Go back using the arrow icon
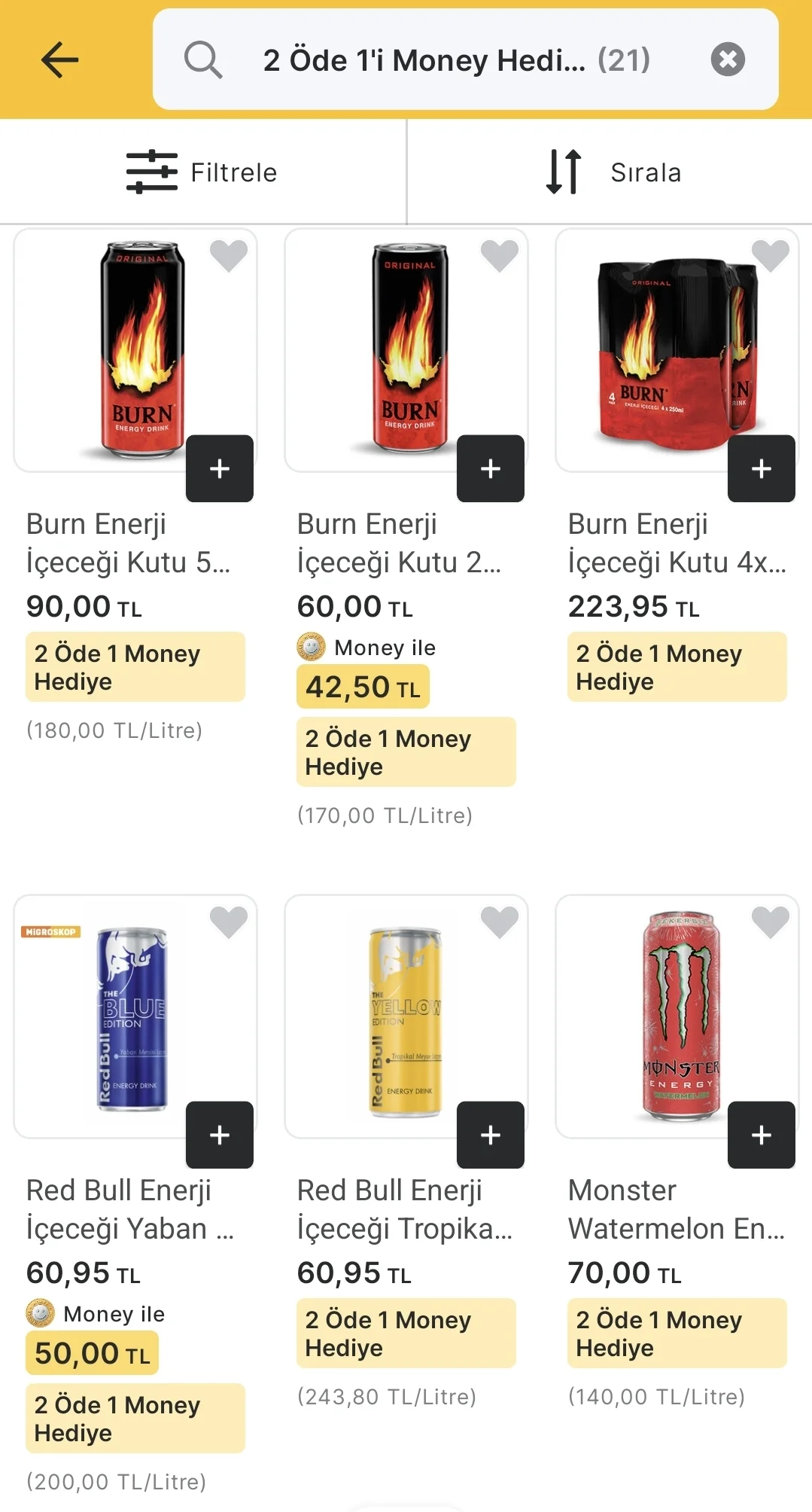This screenshot has width=812, height=1512. point(59,59)
